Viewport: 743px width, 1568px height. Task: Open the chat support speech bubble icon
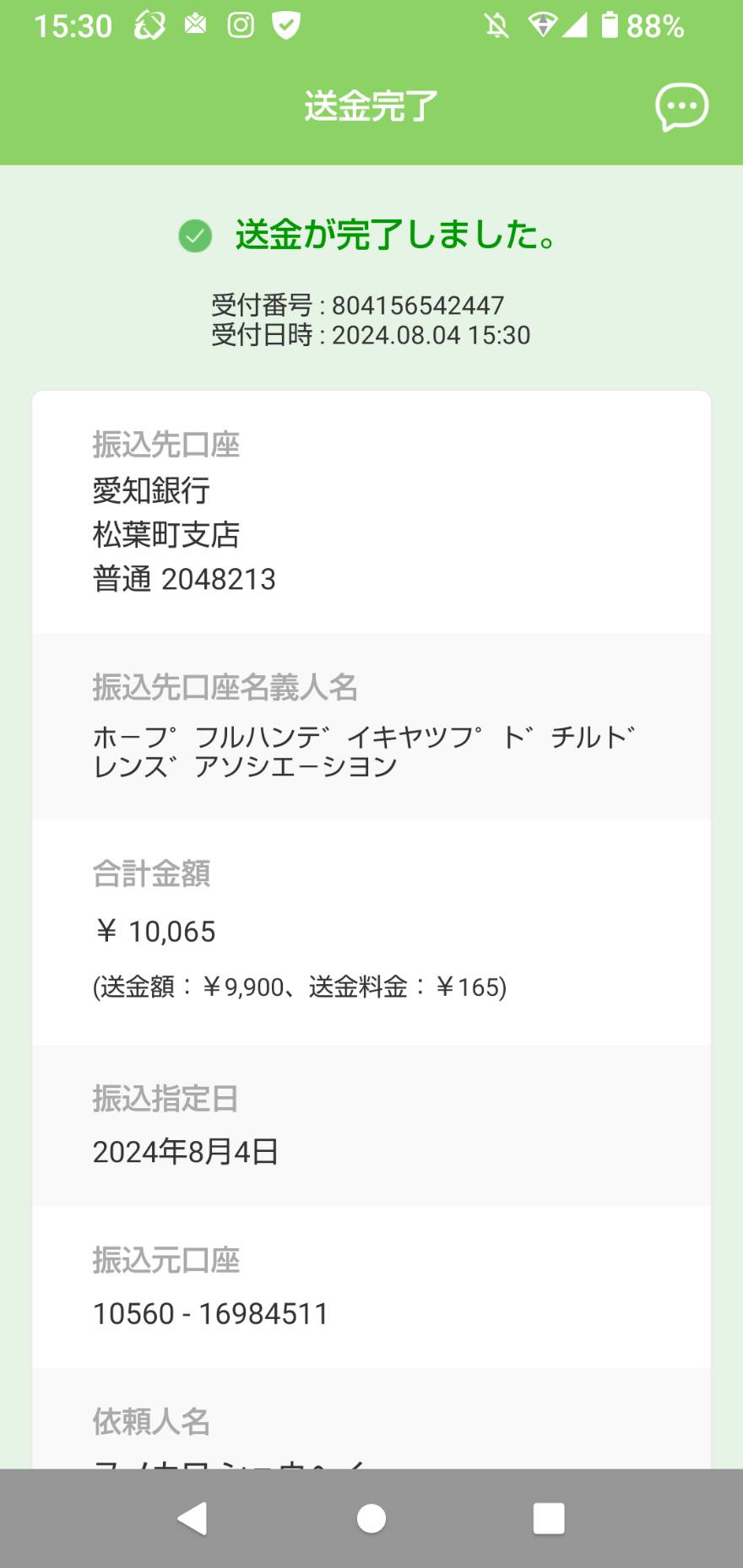681,107
